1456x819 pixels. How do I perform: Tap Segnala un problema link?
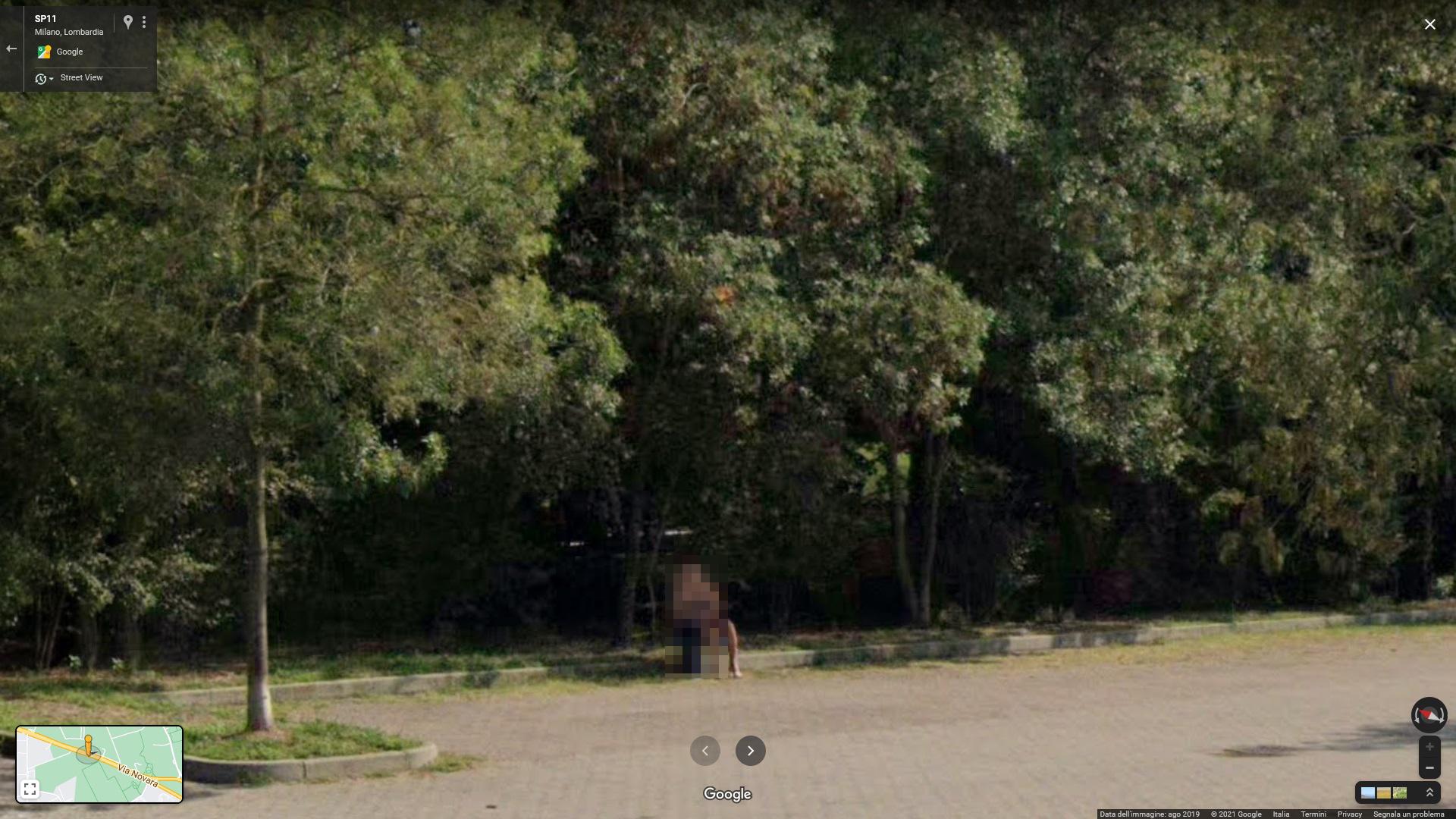[x=1408, y=814]
